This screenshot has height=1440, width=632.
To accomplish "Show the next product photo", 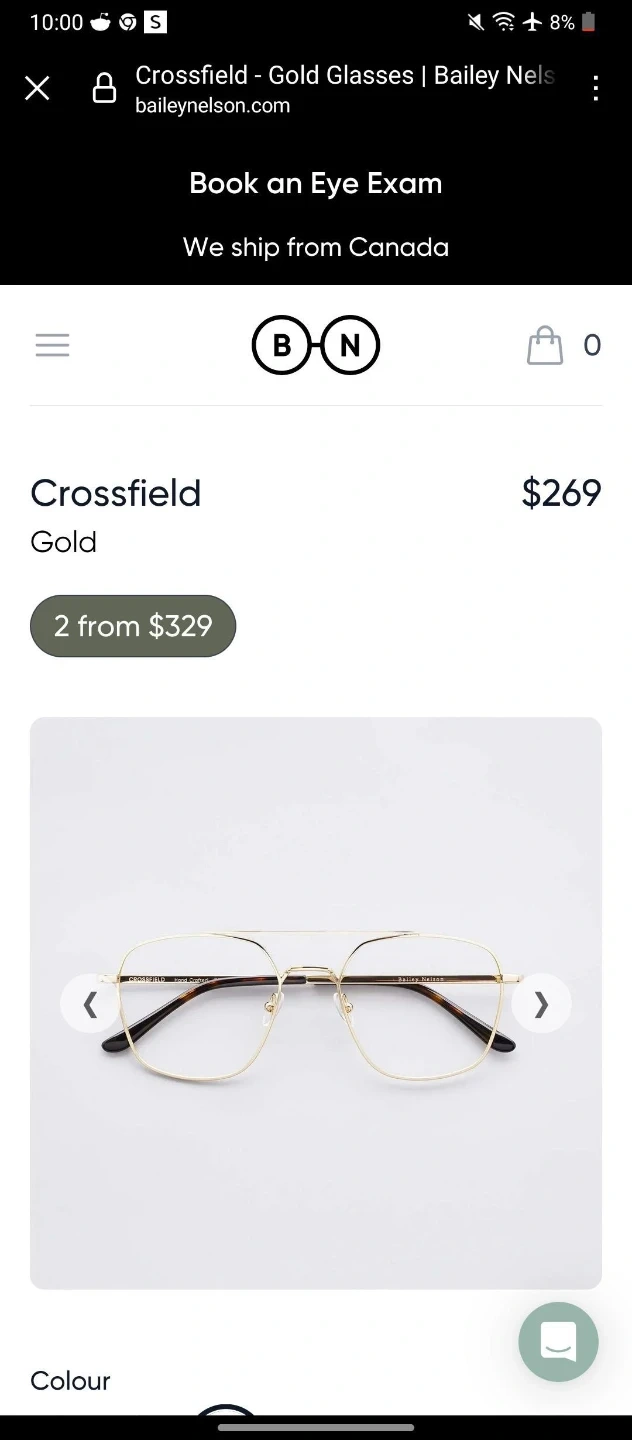I will coord(541,1003).
